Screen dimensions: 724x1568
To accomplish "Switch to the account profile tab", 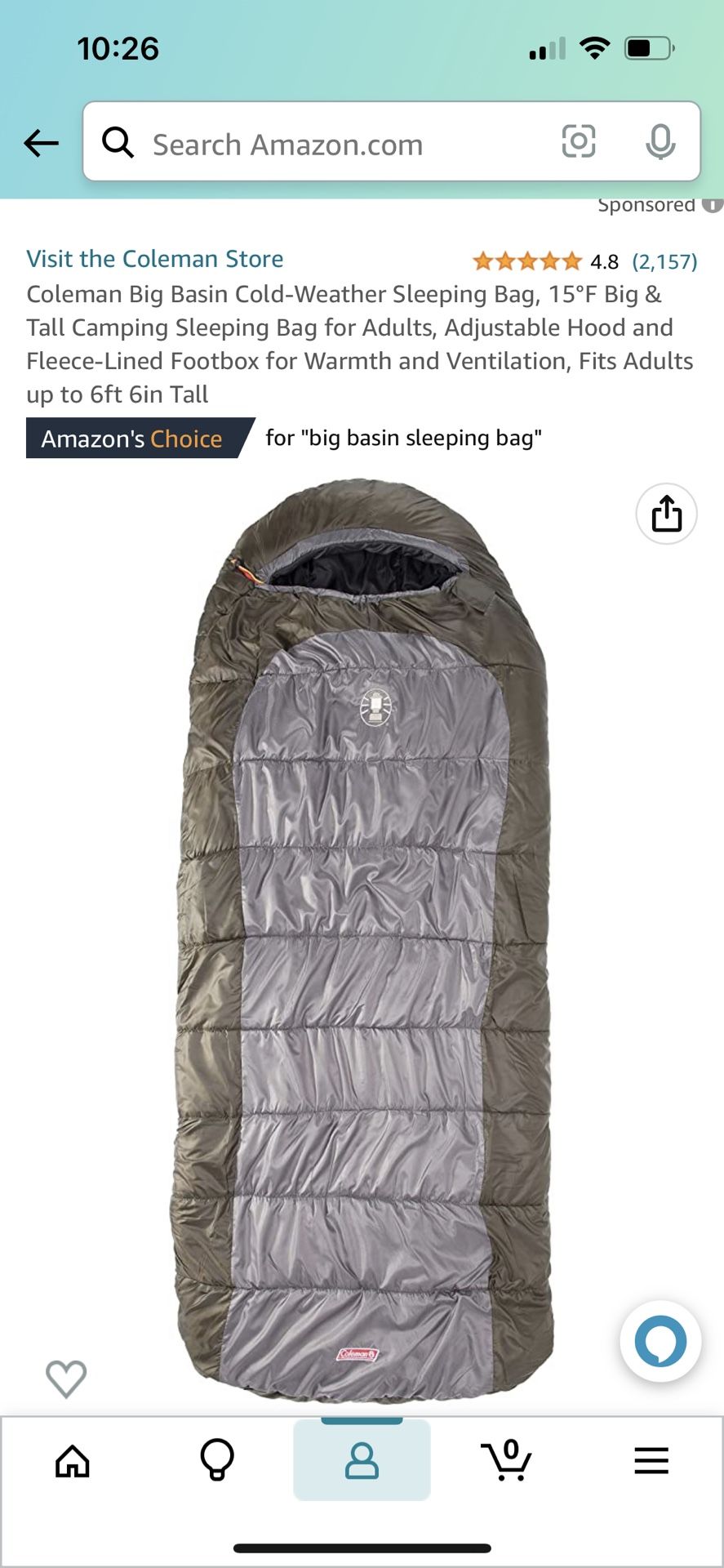I will coord(362,1460).
